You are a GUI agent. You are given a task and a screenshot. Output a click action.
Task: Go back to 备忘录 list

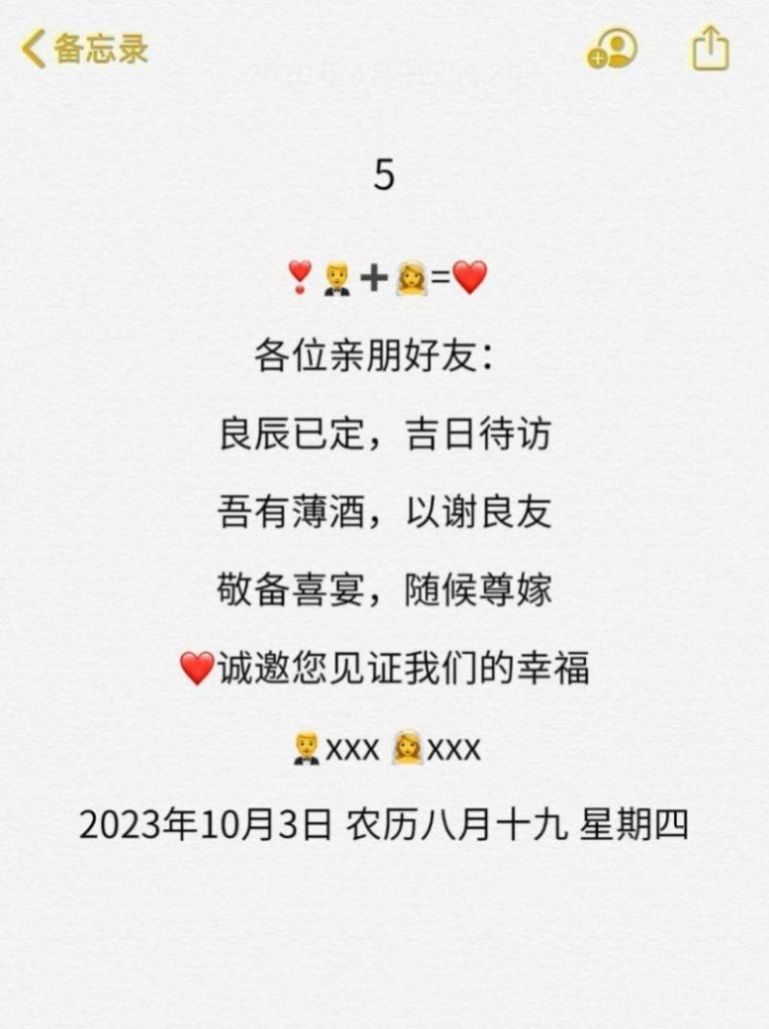(85, 48)
